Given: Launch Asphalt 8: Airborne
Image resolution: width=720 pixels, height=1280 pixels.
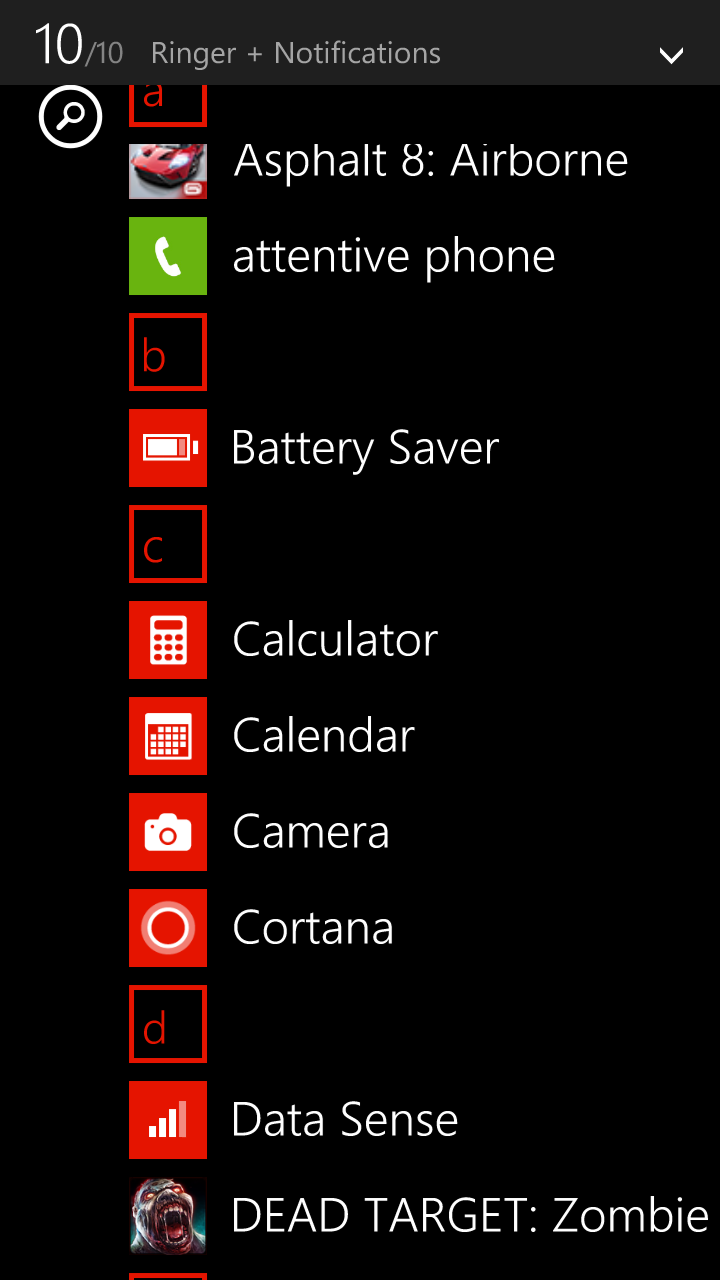Looking at the screenshot, I should [430, 162].
